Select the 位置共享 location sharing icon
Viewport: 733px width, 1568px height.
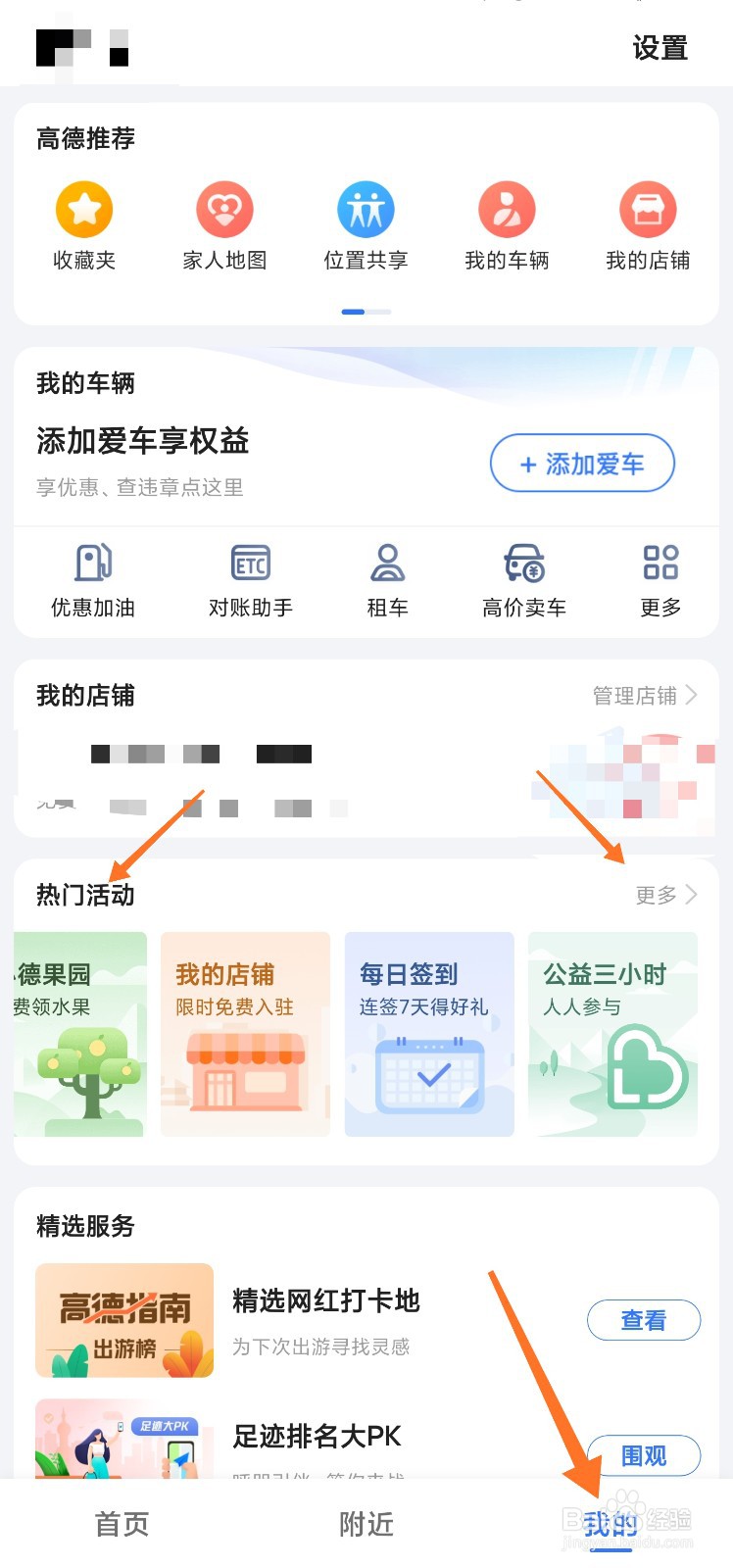[x=366, y=225]
